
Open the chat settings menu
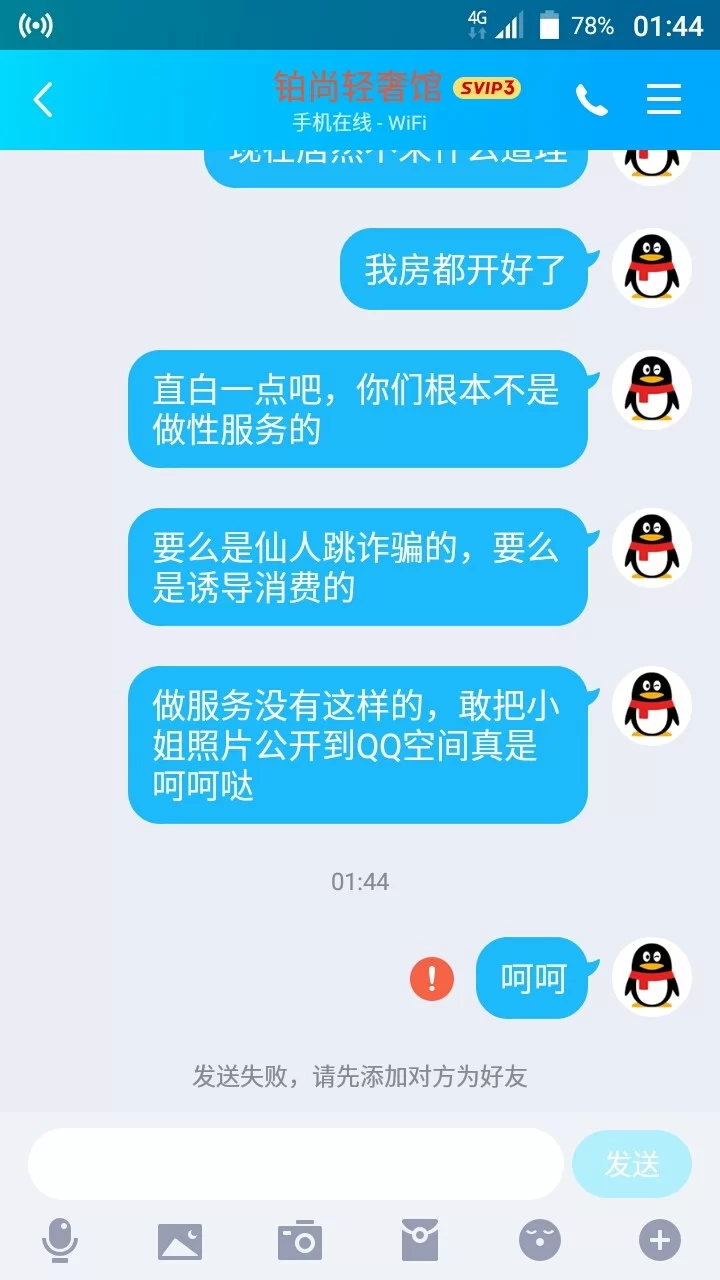point(663,100)
